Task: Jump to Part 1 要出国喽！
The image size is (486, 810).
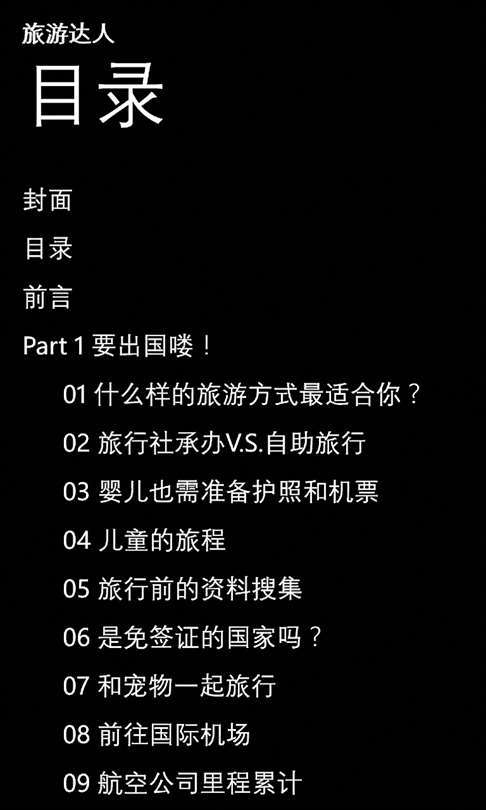Action: [x=117, y=347]
